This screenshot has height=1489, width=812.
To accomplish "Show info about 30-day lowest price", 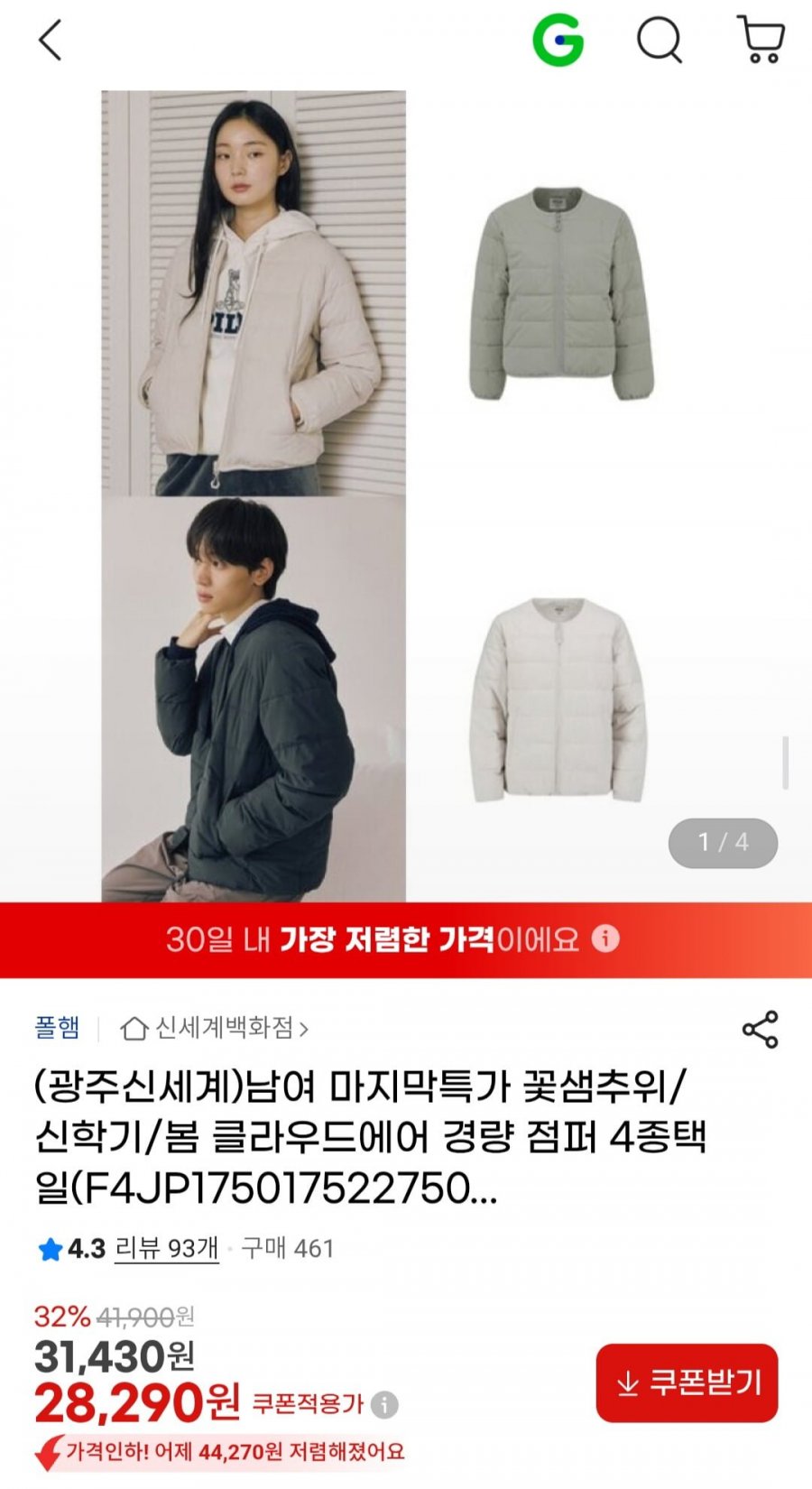I will point(605,939).
